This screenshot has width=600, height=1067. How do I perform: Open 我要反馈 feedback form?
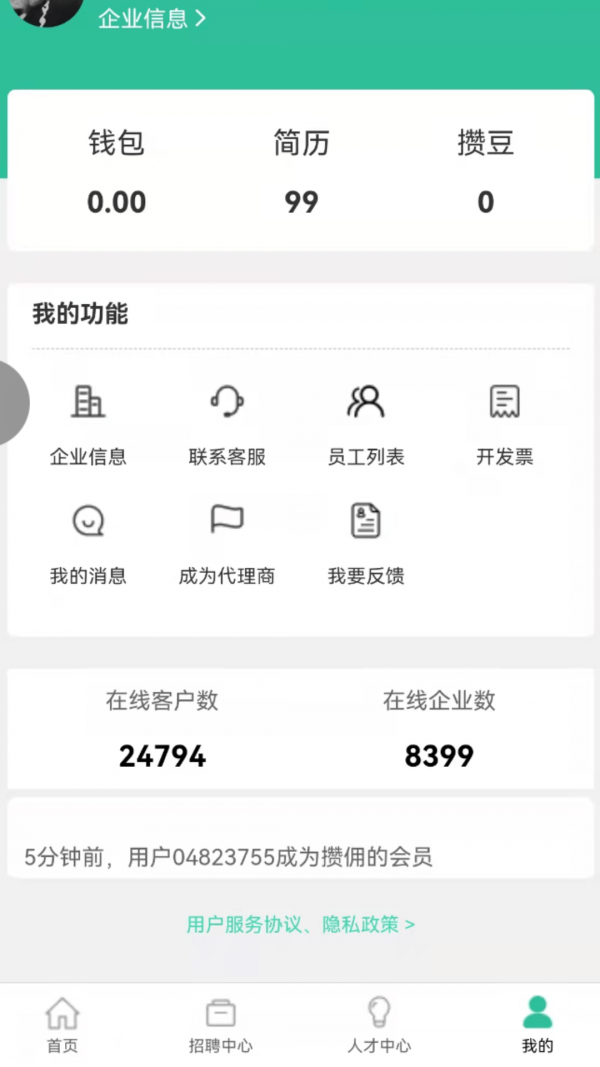tap(366, 544)
